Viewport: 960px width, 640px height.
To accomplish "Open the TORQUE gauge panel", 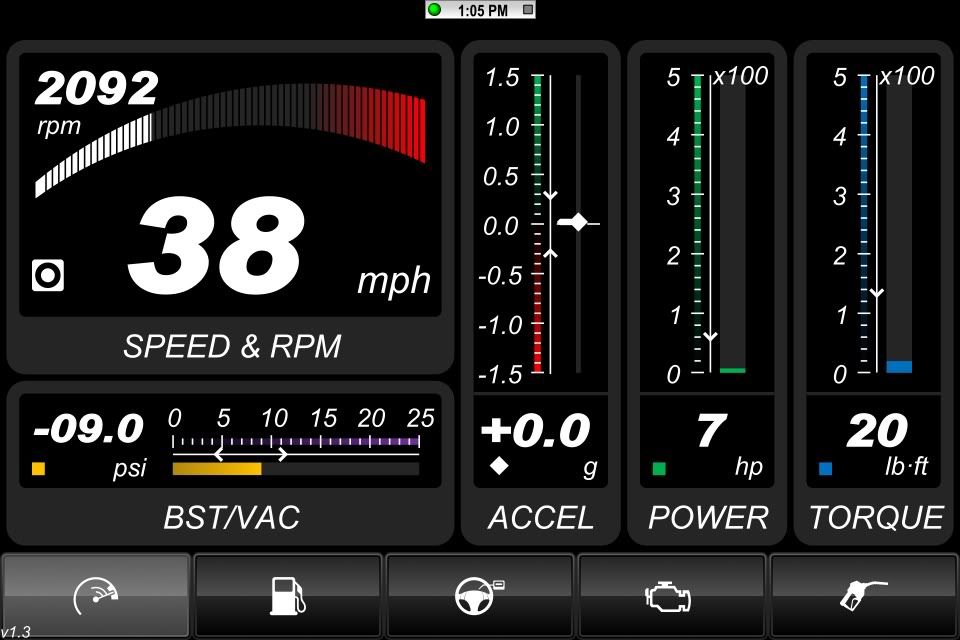I will pyautogui.click(x=874, y=290).
